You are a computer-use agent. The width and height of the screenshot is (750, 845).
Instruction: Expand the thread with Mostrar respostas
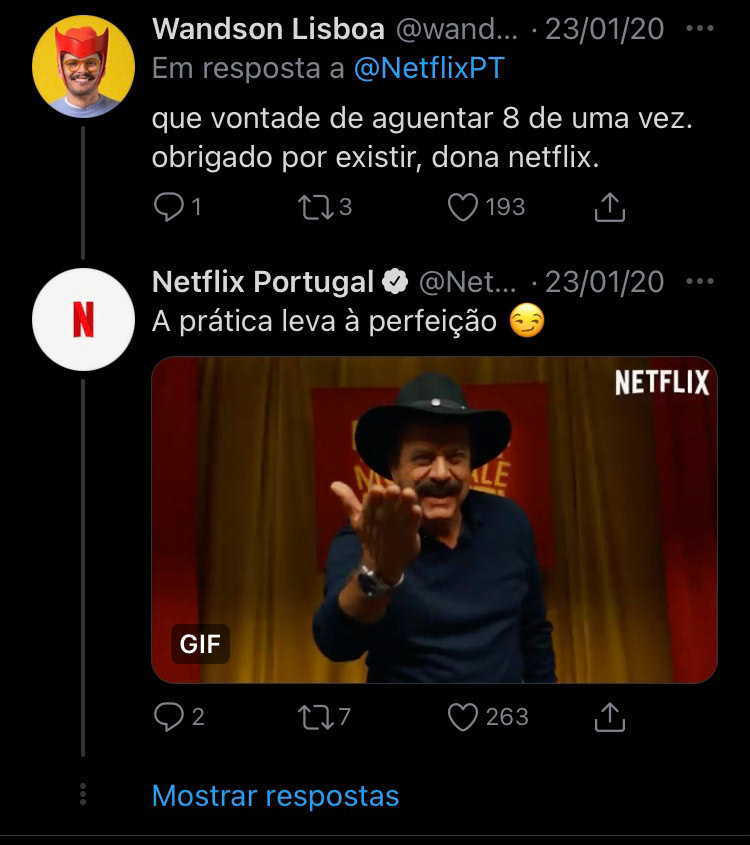pyautogui.click(x=275, y=796)
